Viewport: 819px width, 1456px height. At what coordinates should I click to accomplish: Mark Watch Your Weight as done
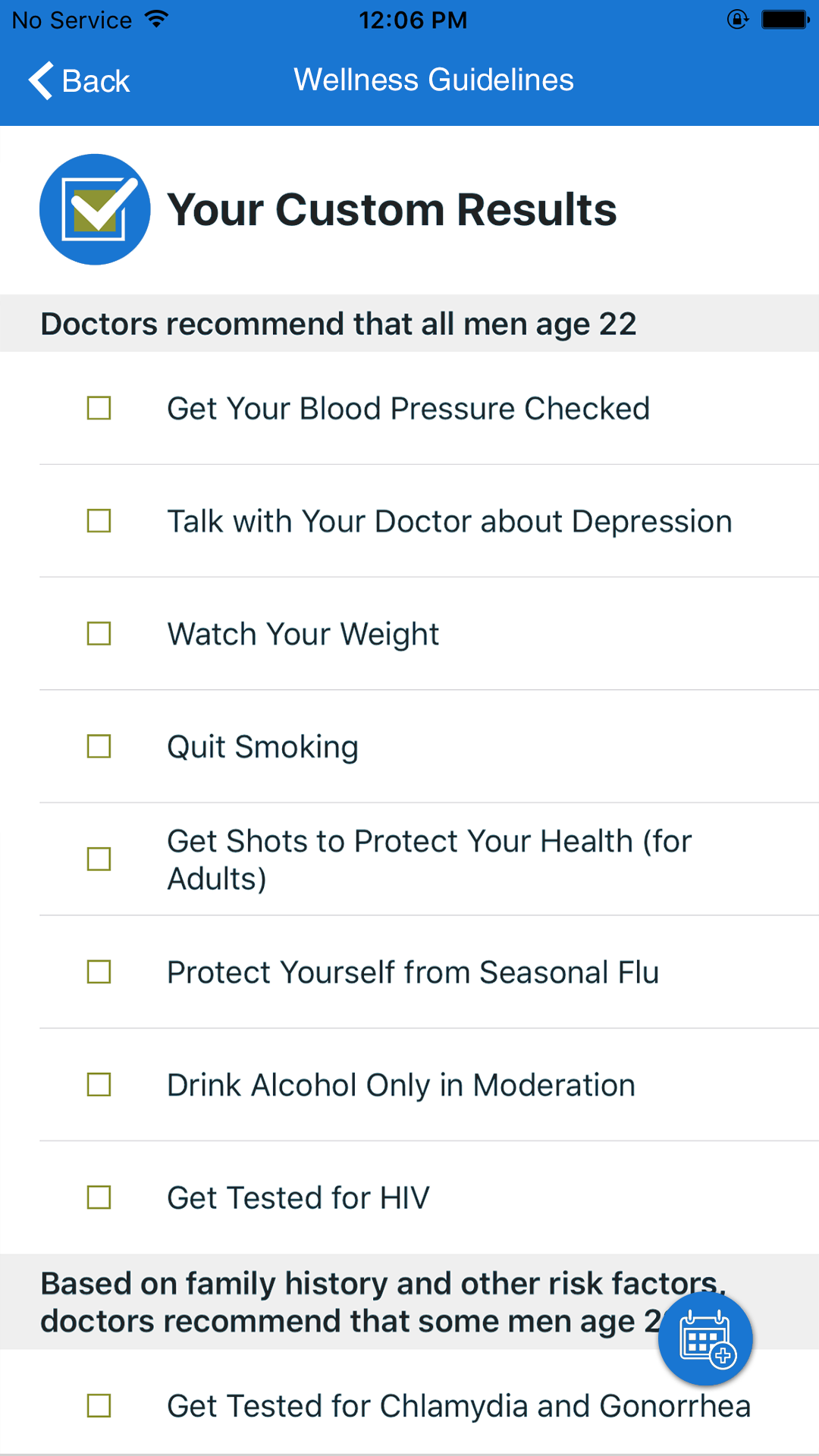point(99,634)
